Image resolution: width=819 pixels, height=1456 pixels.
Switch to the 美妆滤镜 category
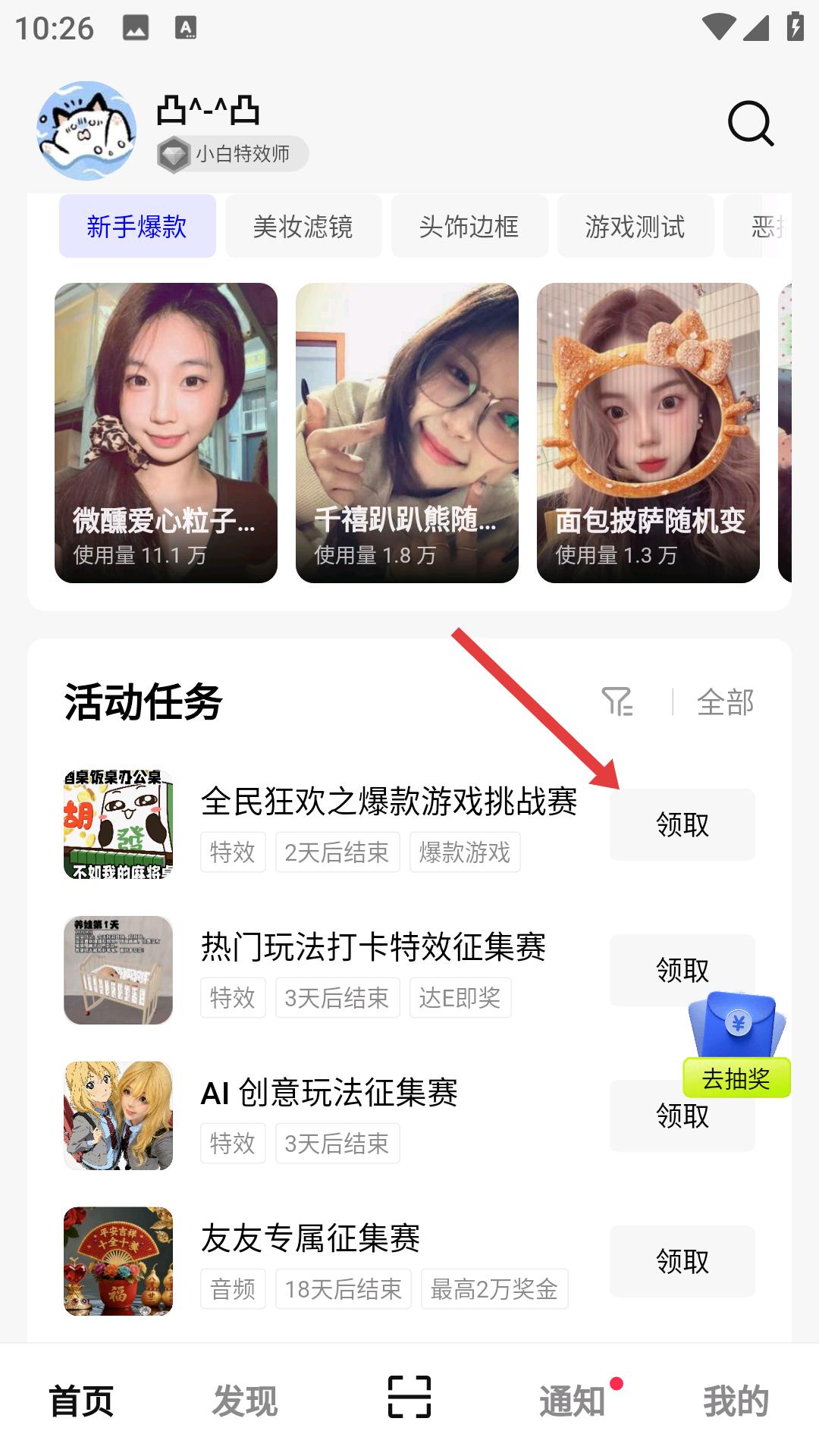(x=303, y=227)
